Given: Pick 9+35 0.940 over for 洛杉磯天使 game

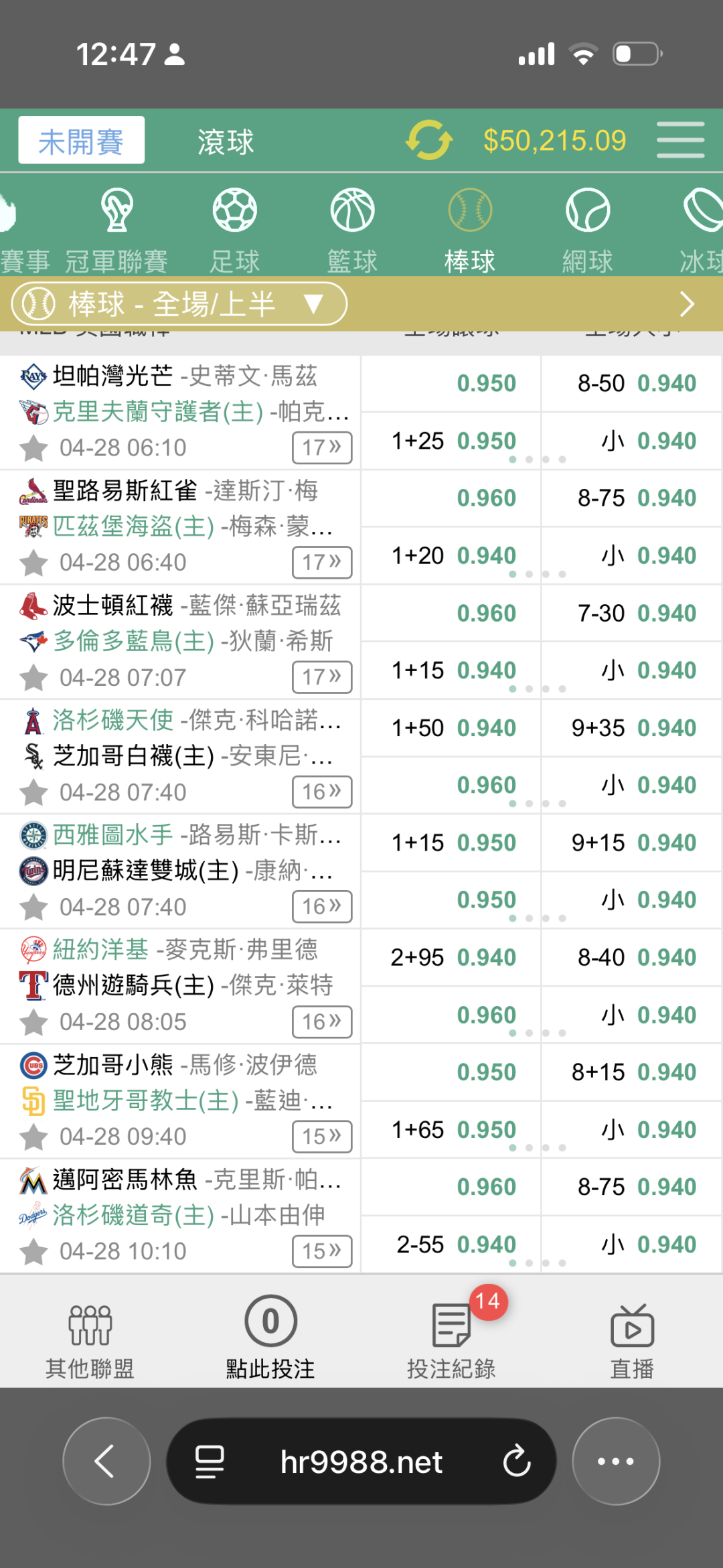Looking at the screenshot, I should [633, 728].
